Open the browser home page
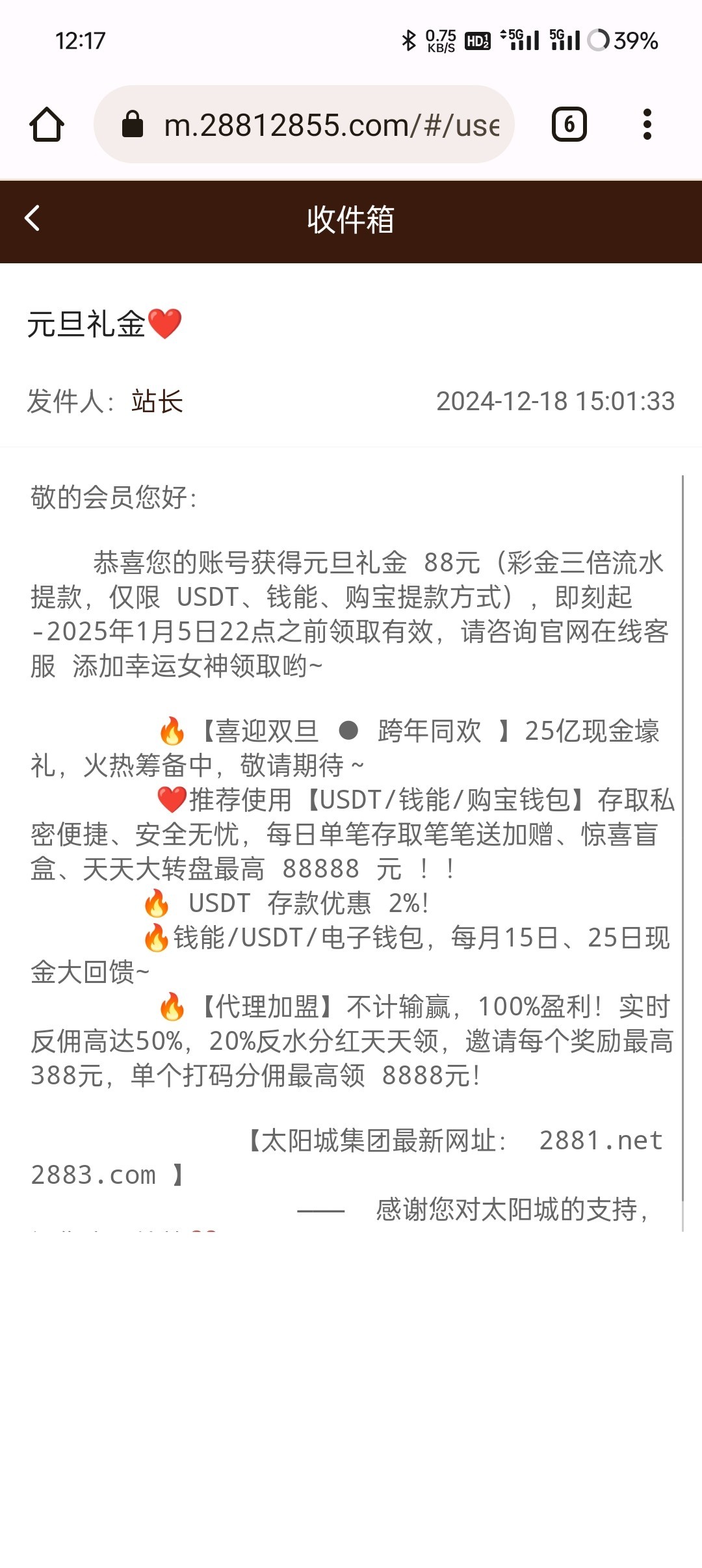Viewport: 702px width, 1568px height. click(x=47, y=124)
